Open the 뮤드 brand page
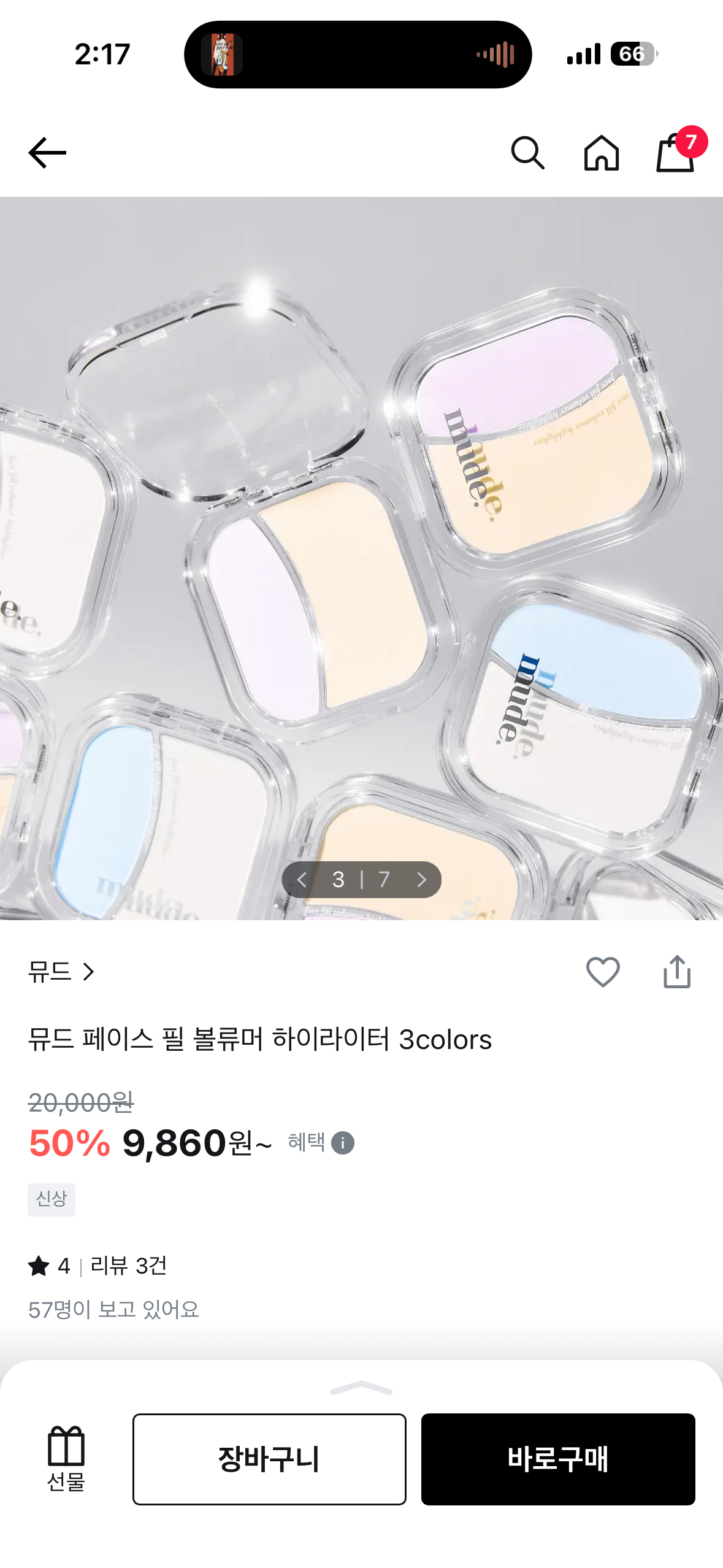The width and height of the screenshot is (723, 1568). tap(61, 972)
